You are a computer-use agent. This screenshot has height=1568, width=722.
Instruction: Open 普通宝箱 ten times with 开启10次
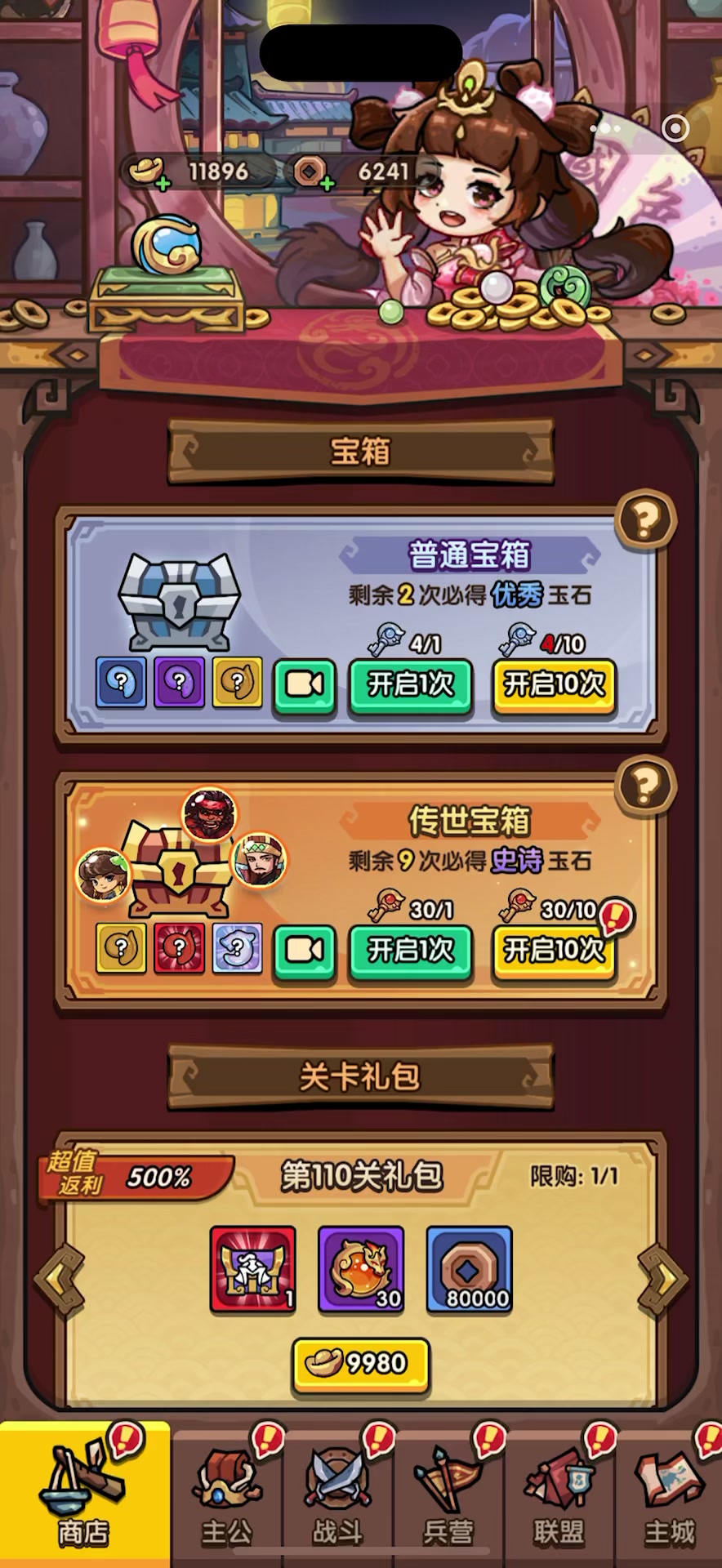coord(554,684)
